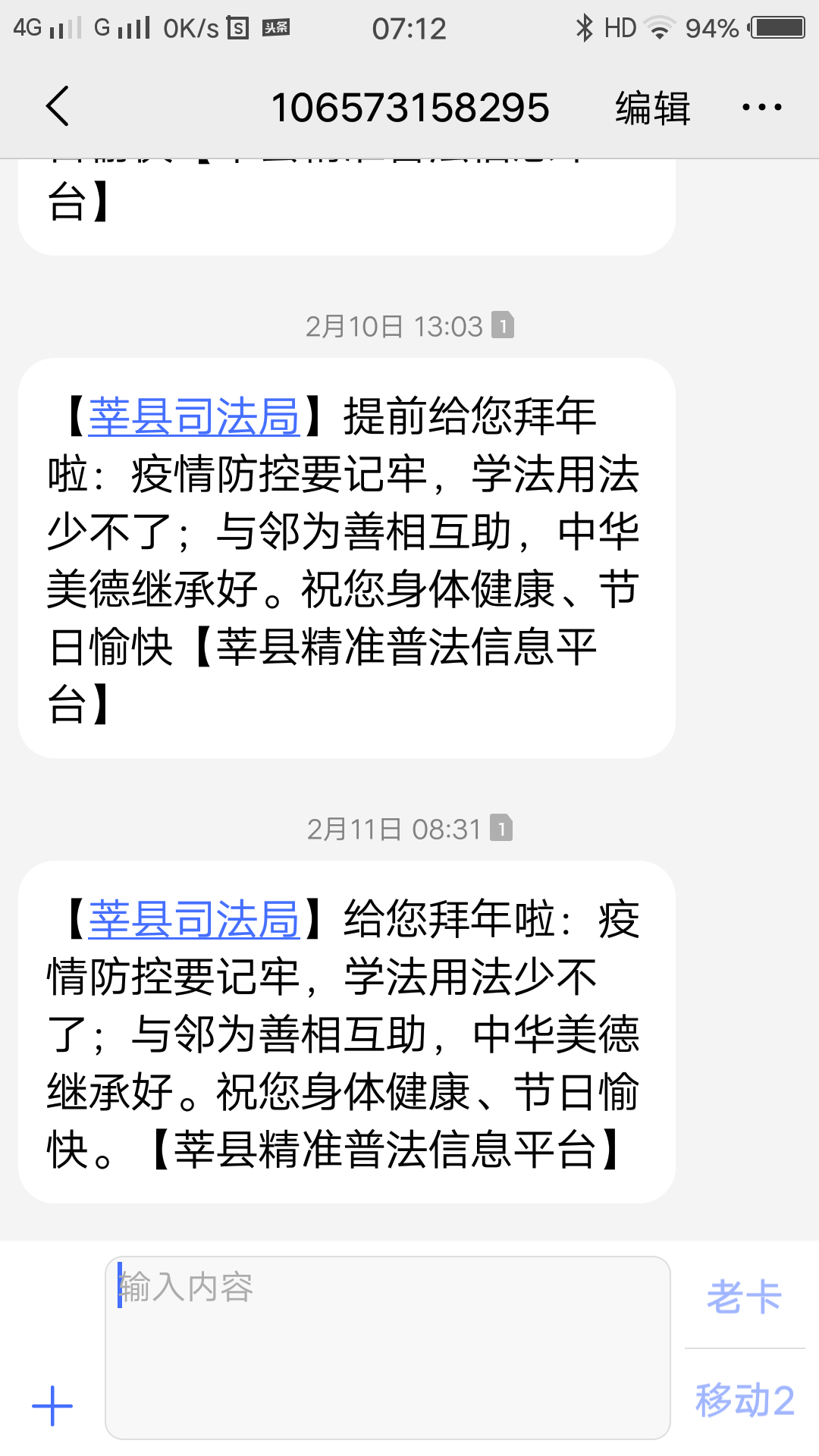Open the three-dot overflow menu

point(761,108)
